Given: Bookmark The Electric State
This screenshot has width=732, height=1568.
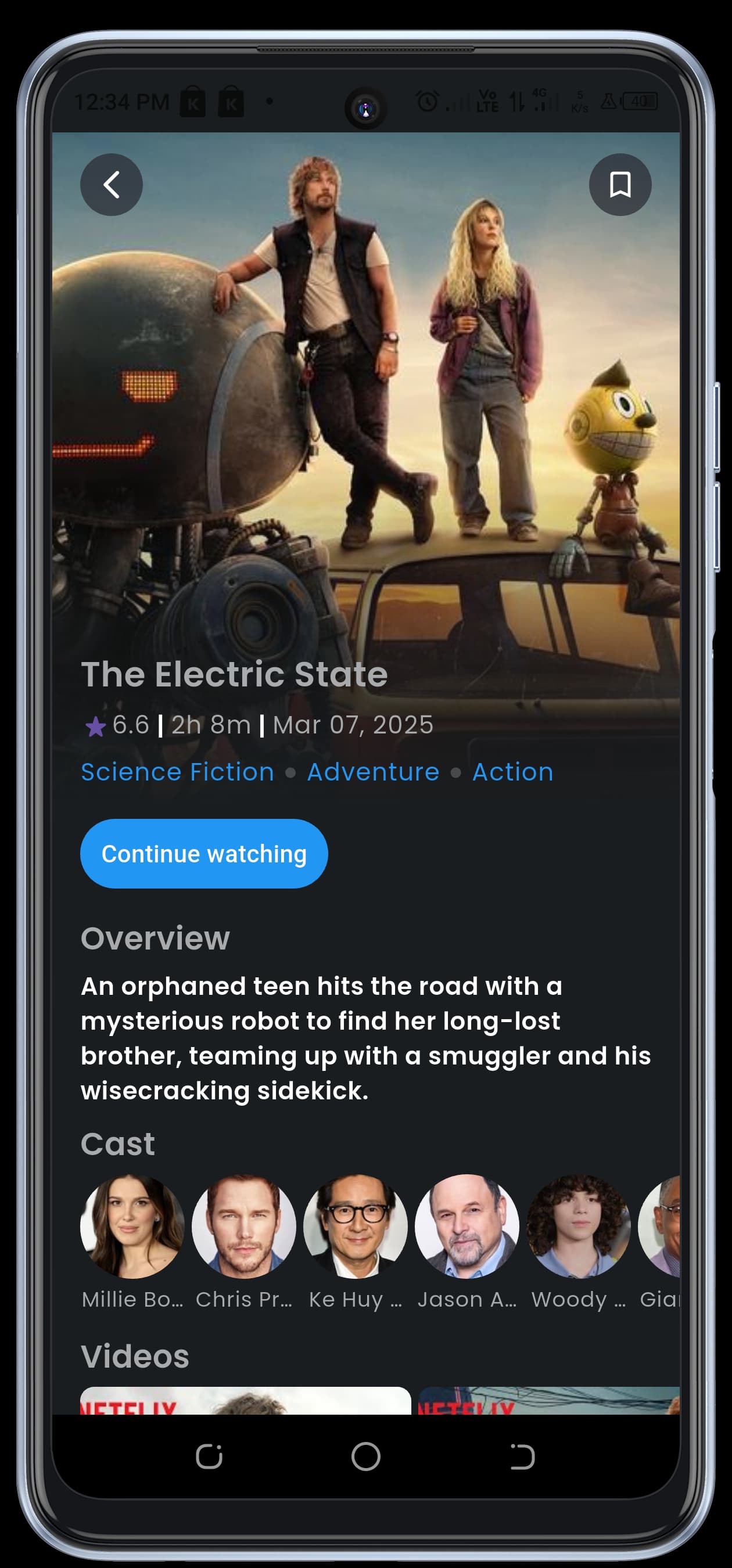Looking at the screenshot, I should click(620, 185).
